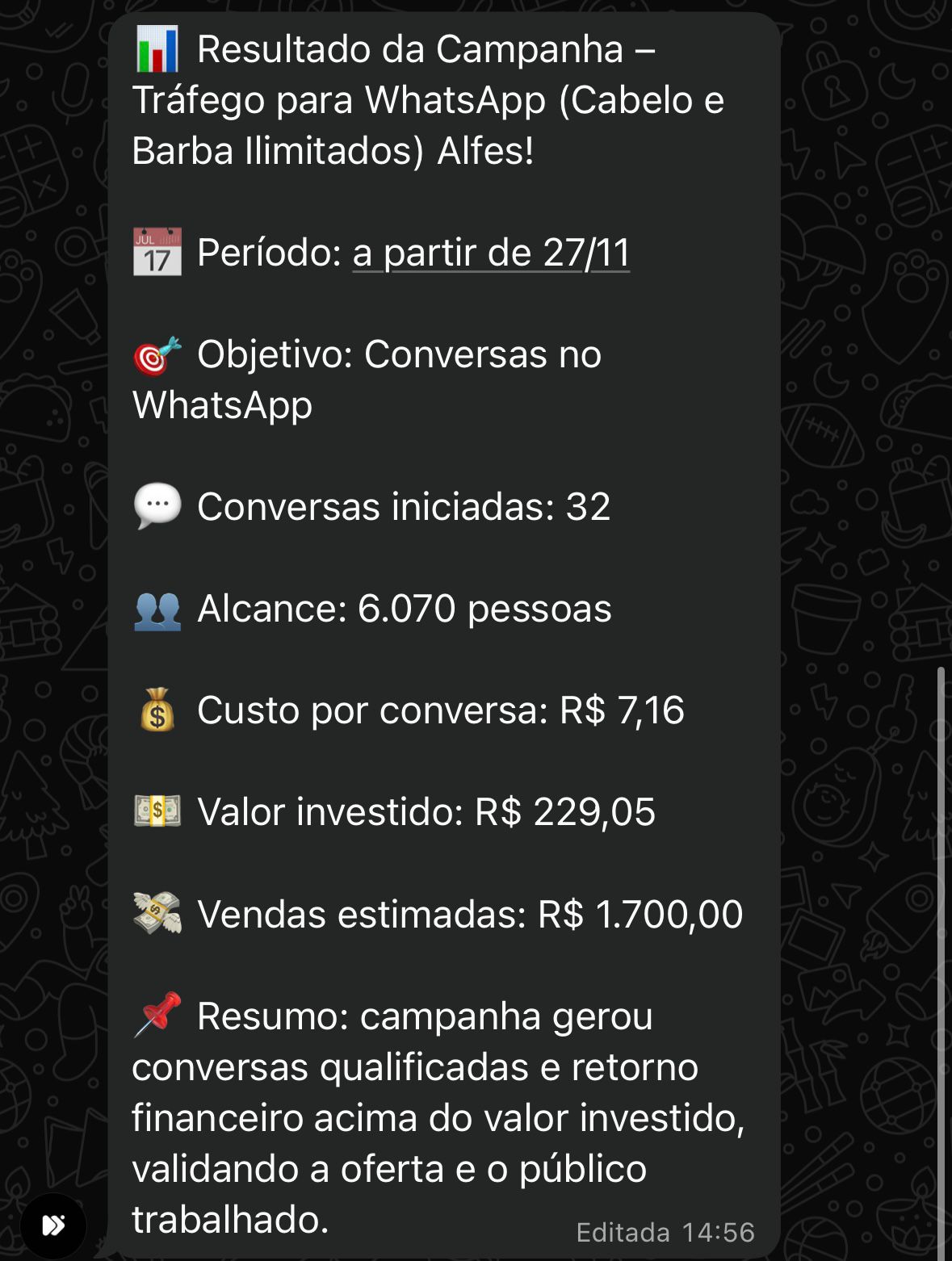Tap the speech bubble emoji for Conversas iniciadas
This screenshot has height=1261, width=952.
[157, 506]
